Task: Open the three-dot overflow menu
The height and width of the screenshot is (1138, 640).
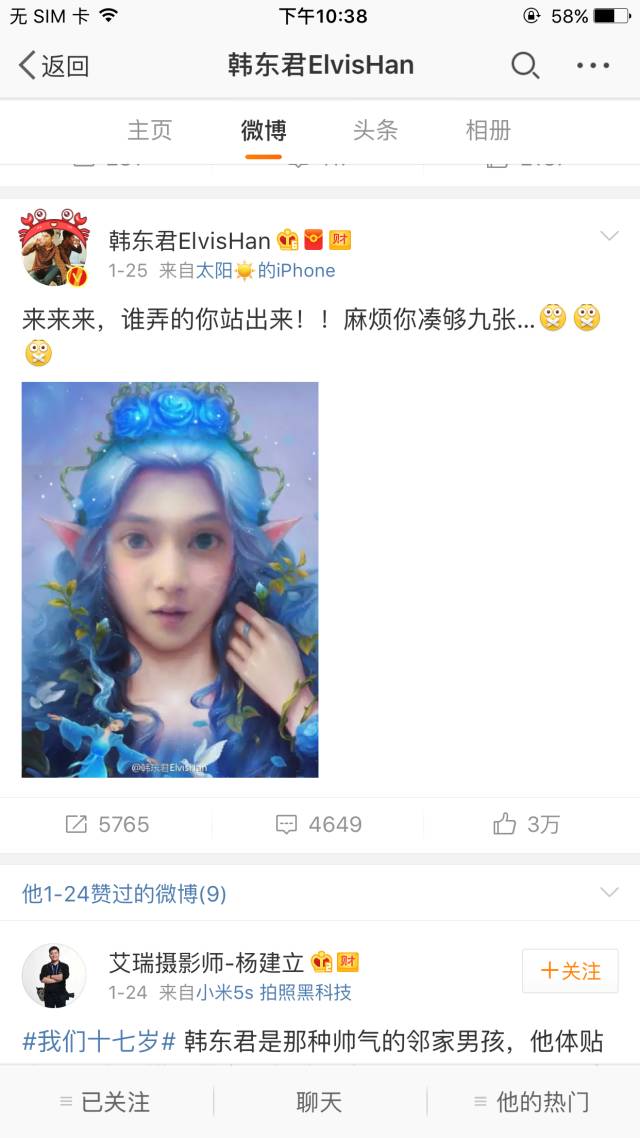Action: [593, 66]
